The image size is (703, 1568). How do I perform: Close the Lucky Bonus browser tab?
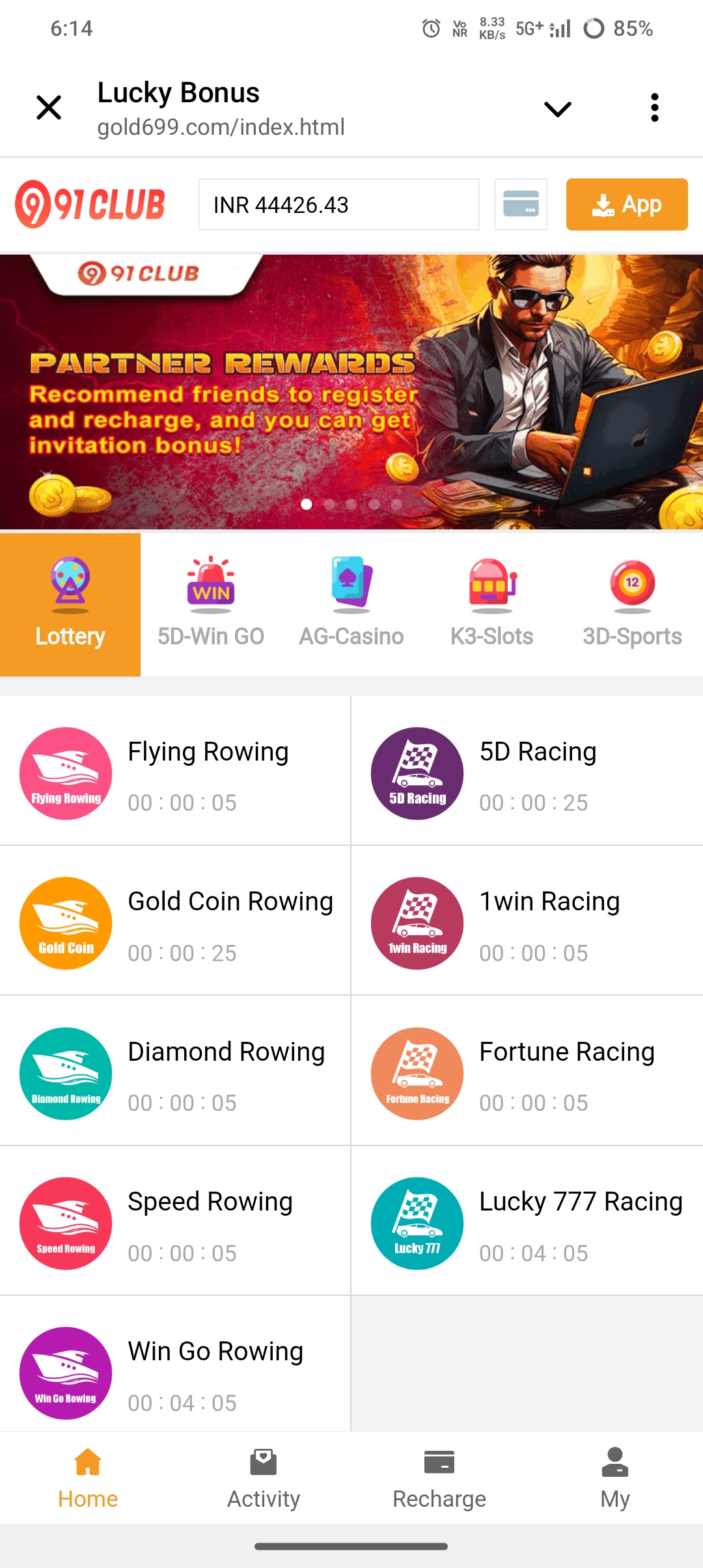click(49, 107)
